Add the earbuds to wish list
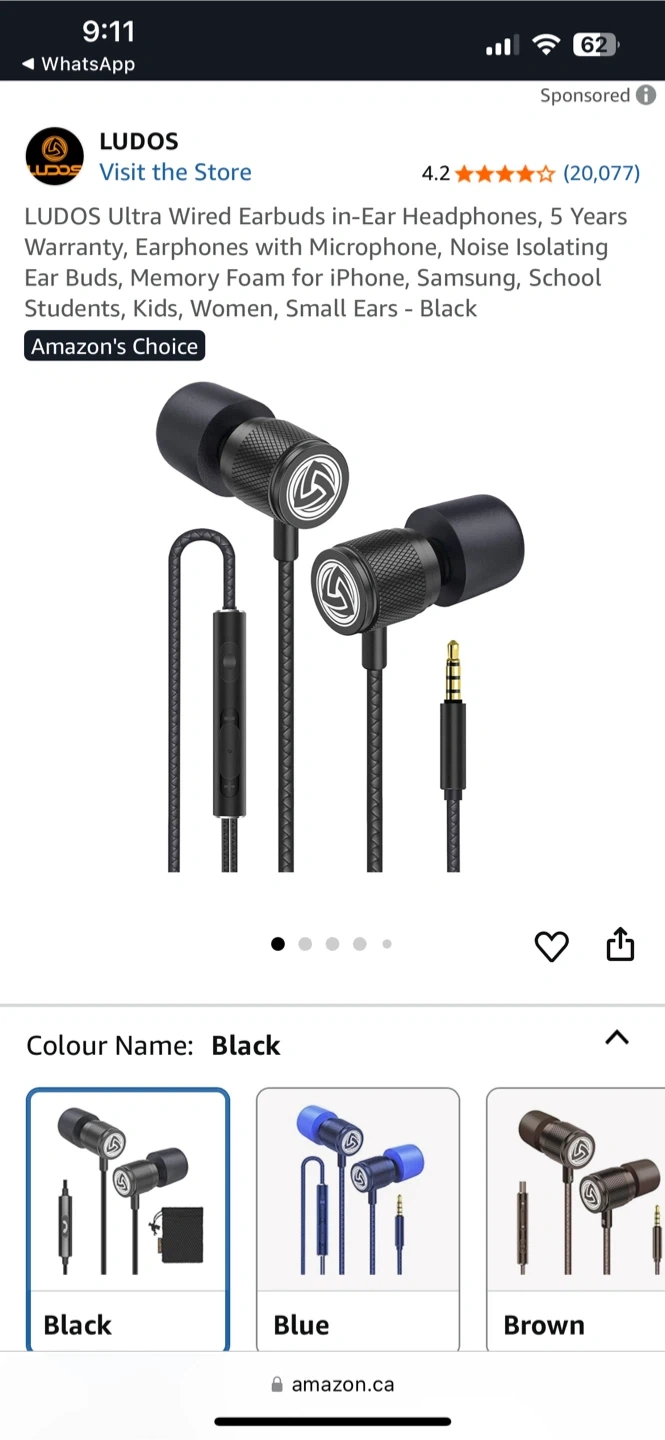Screen dimensions: 665x1440 (x=551, y=945)
